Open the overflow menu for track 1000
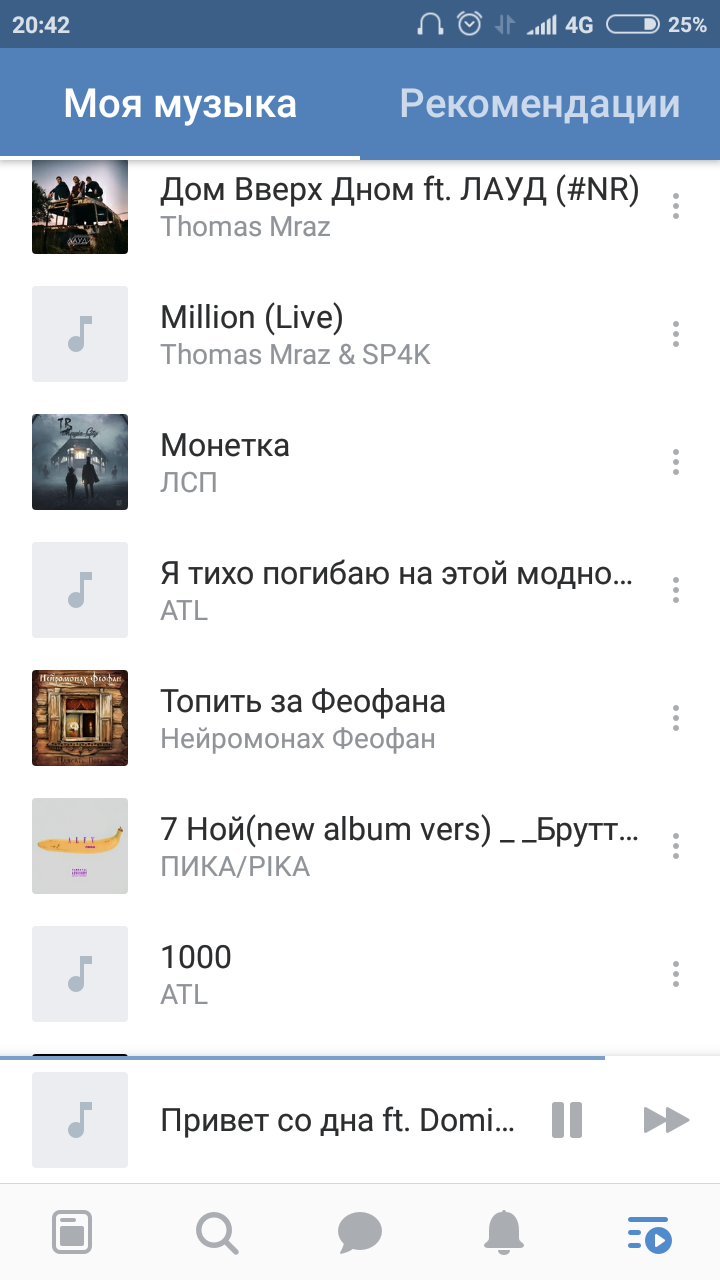Screen dimensions: 720x1280 pos(676,974)
